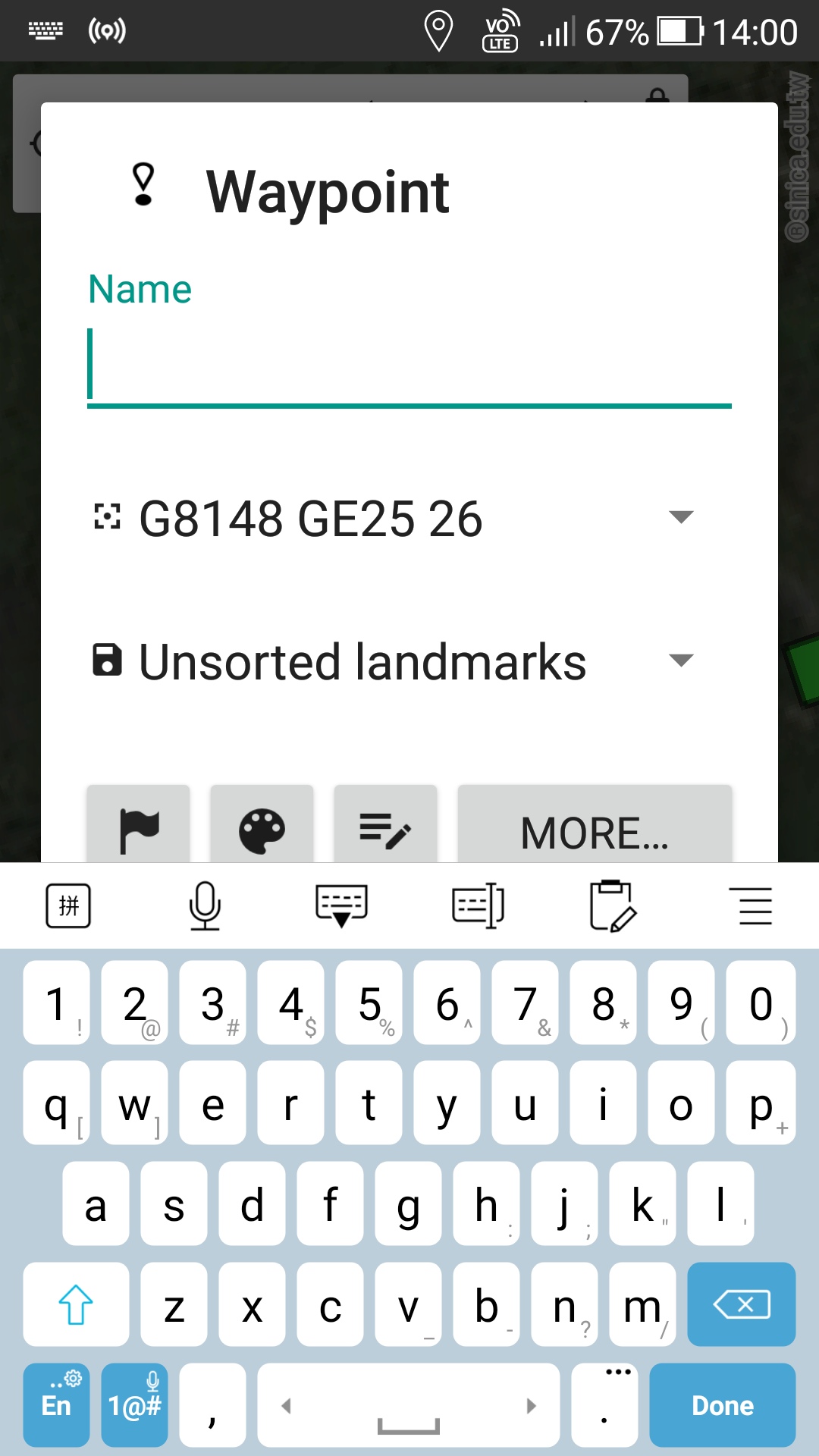The width and height of the screenshot is (819, 1456).
Task: Focus the waypoint Name text field
Action: (409, 366)
